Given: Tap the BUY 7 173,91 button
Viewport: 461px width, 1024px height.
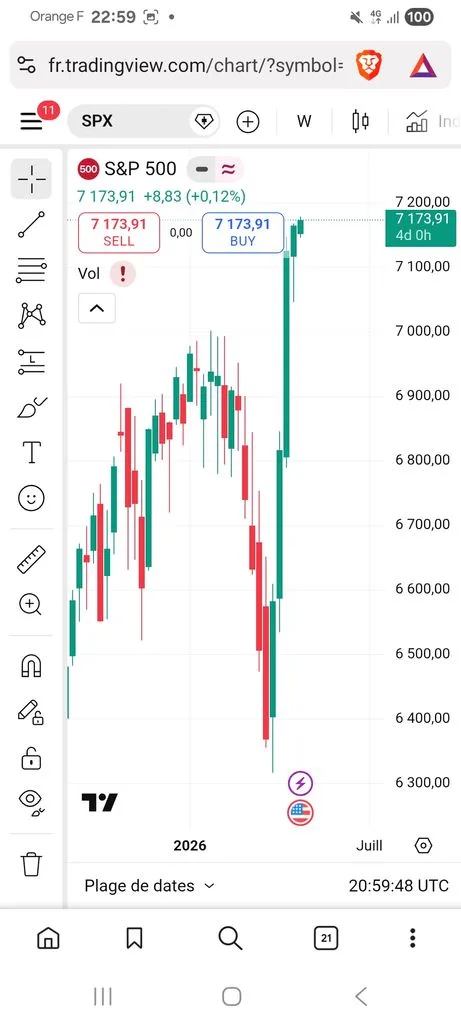Looking at the screenshot, I should [x=243, y=232].
